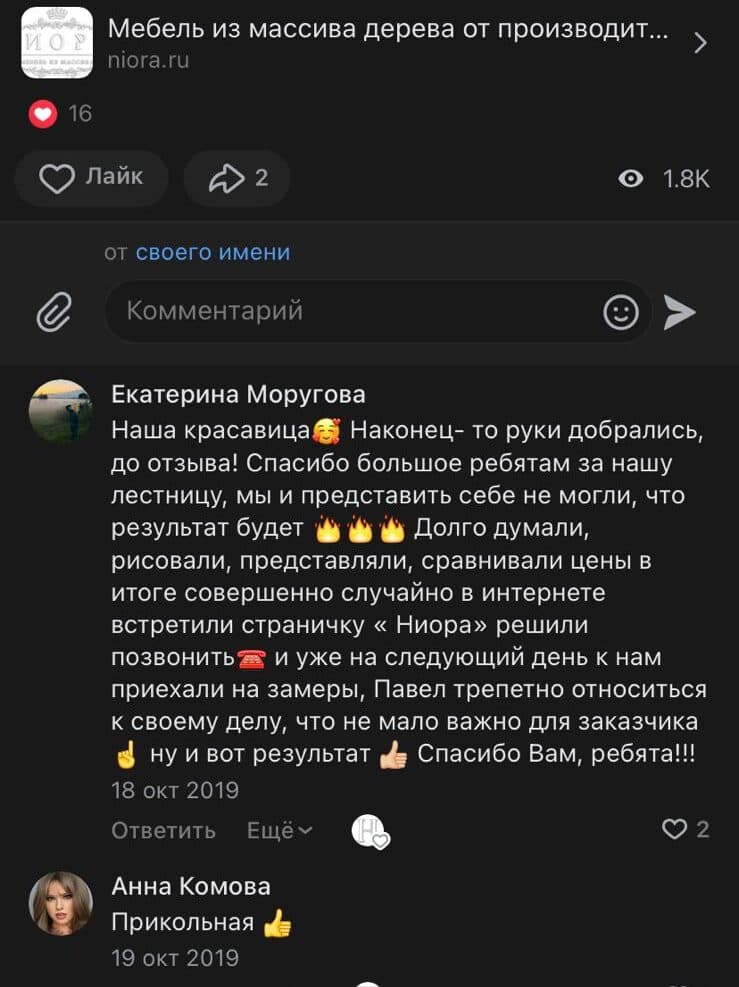The width and height of the screenshot is (739, 987).
Task: Click the red heart reaction icon
Action: pos(41,113)
